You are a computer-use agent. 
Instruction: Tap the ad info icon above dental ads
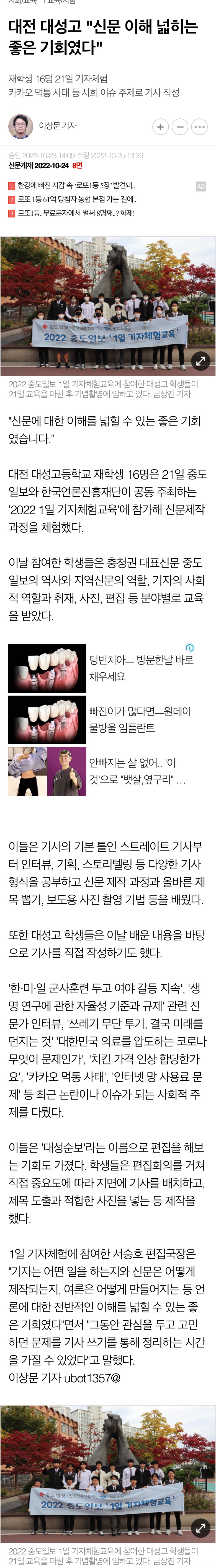(x=189, y=647)
